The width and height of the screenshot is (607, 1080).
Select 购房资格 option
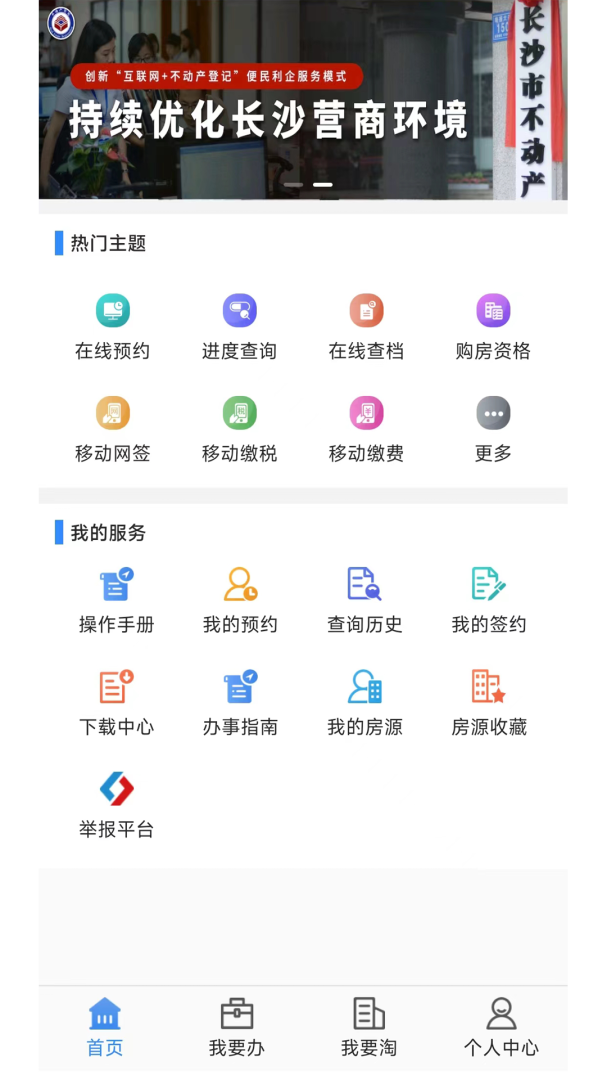point(493,326)
